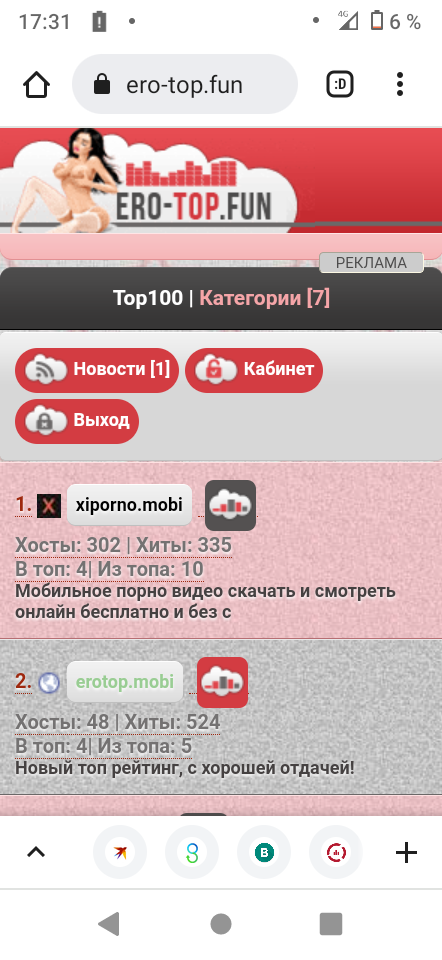The width and height of the screenshot is (442, 960).
Task: Open the erotop.mobi site link
Action: (125, 681)
